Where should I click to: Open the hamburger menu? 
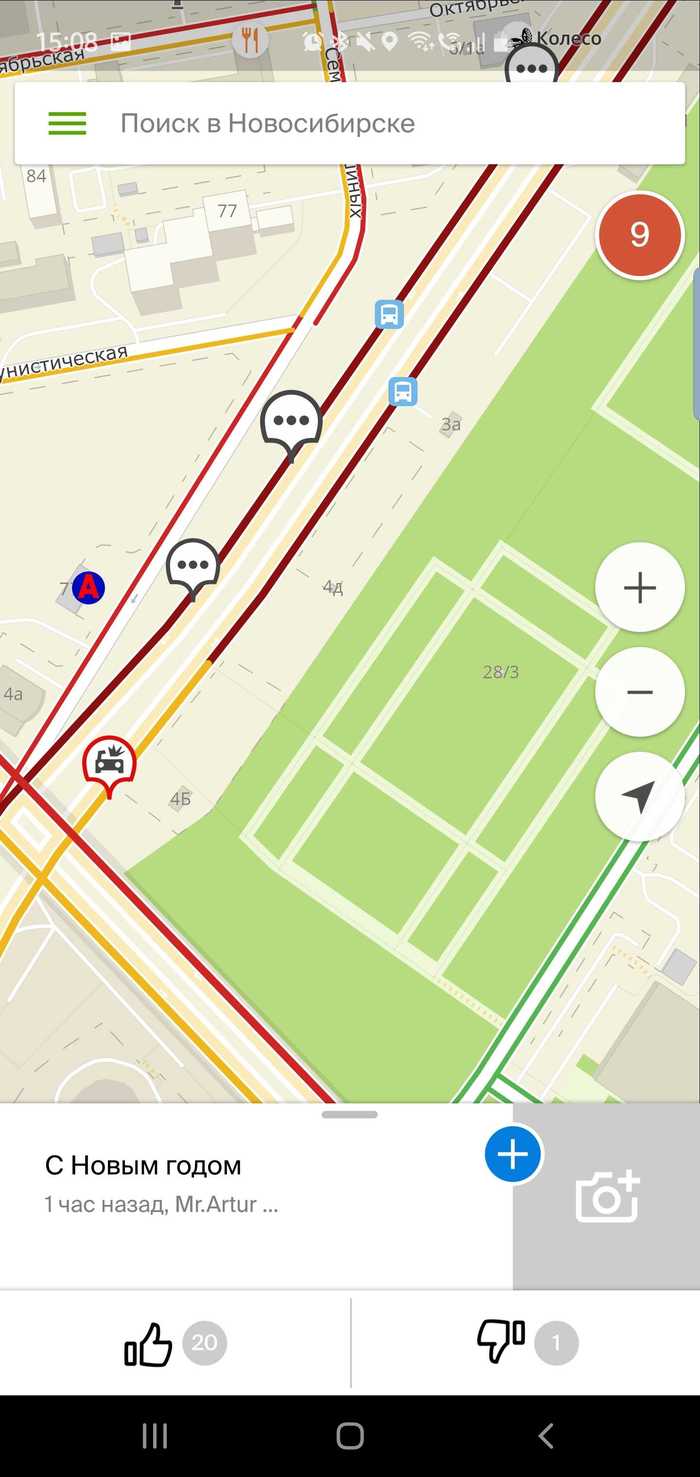67,123
